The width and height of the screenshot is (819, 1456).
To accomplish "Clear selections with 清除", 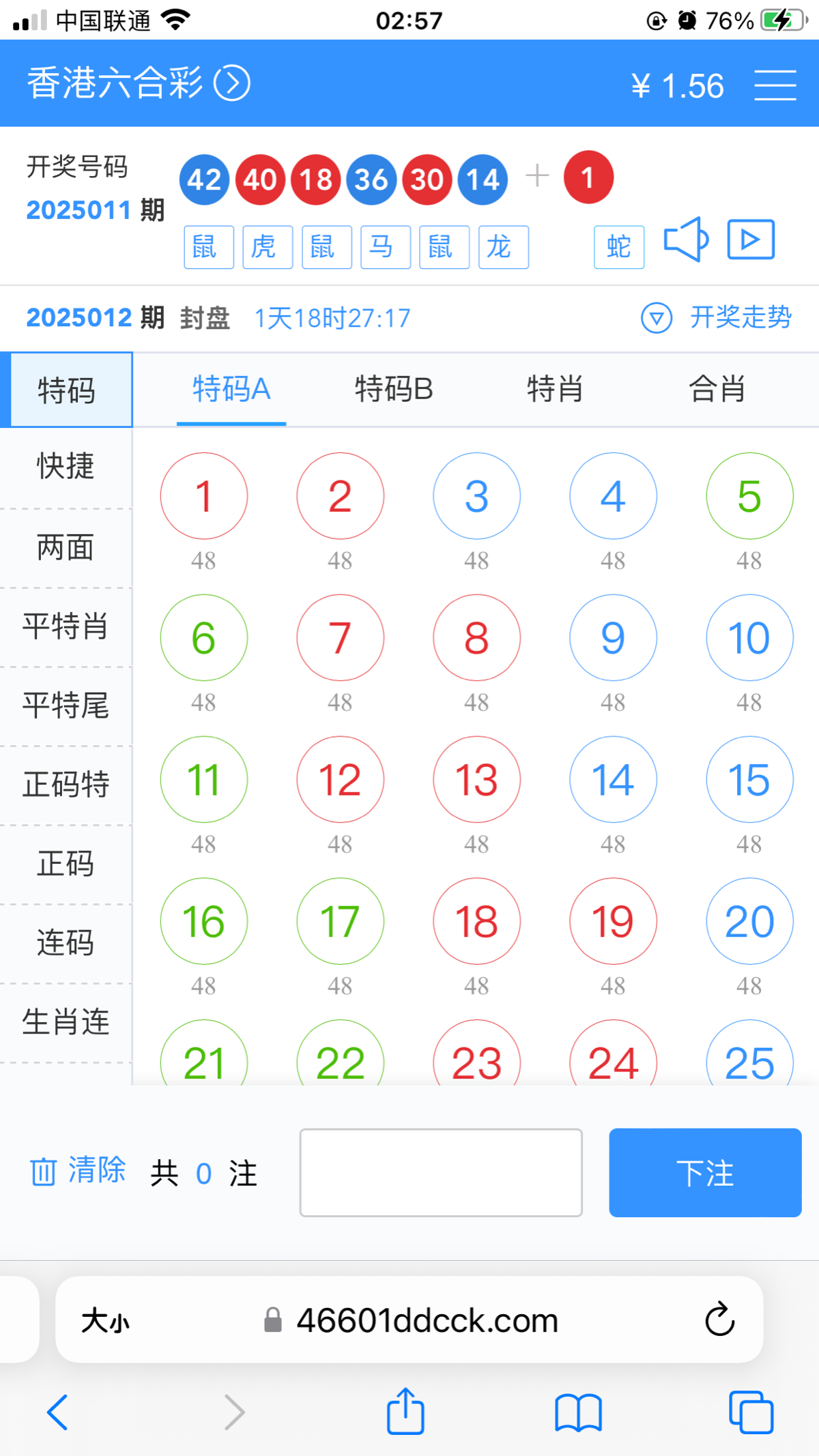I will click(x=78, y=1171).
